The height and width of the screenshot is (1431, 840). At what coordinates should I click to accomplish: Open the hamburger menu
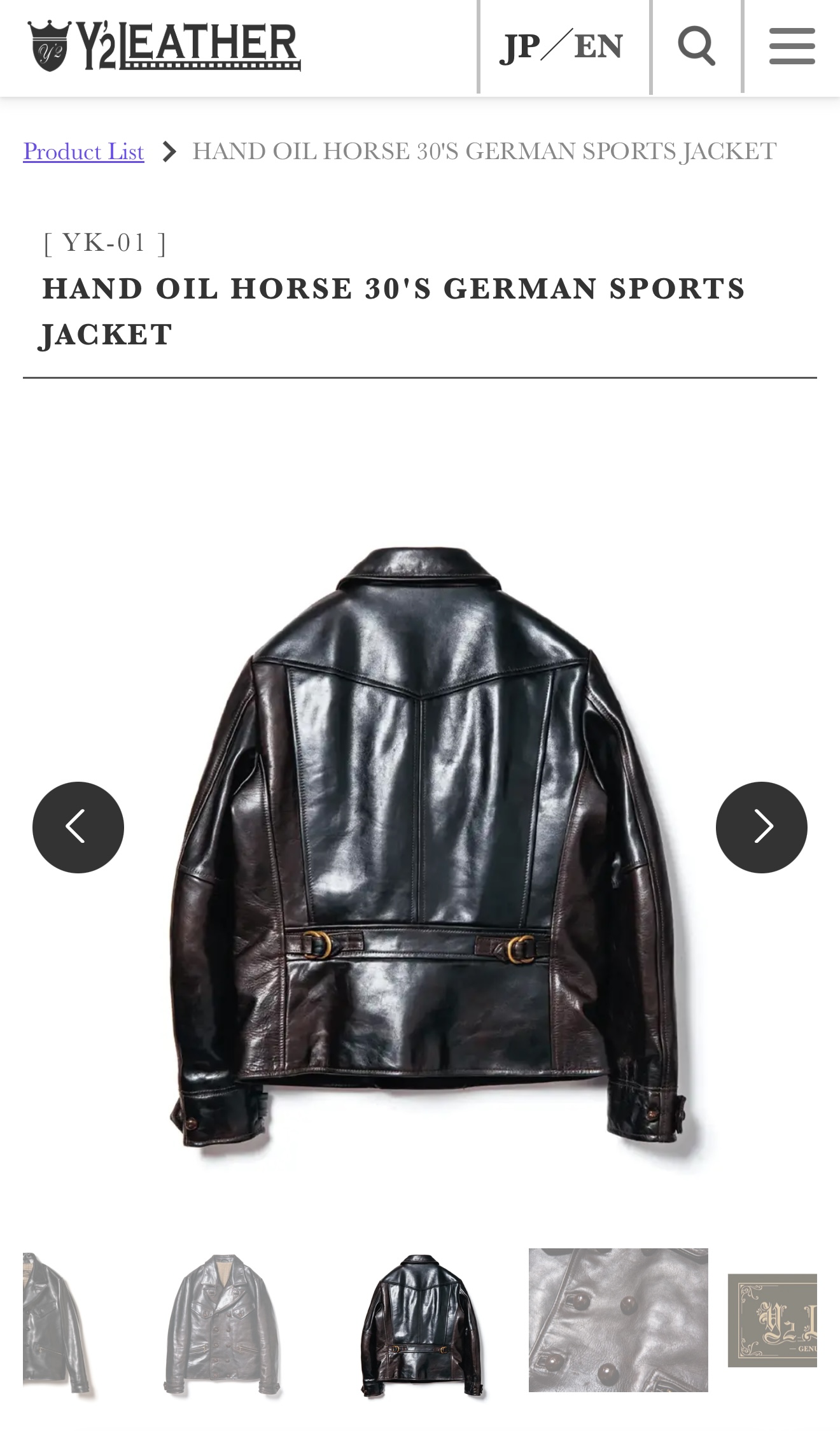click(x=792, y=46)
